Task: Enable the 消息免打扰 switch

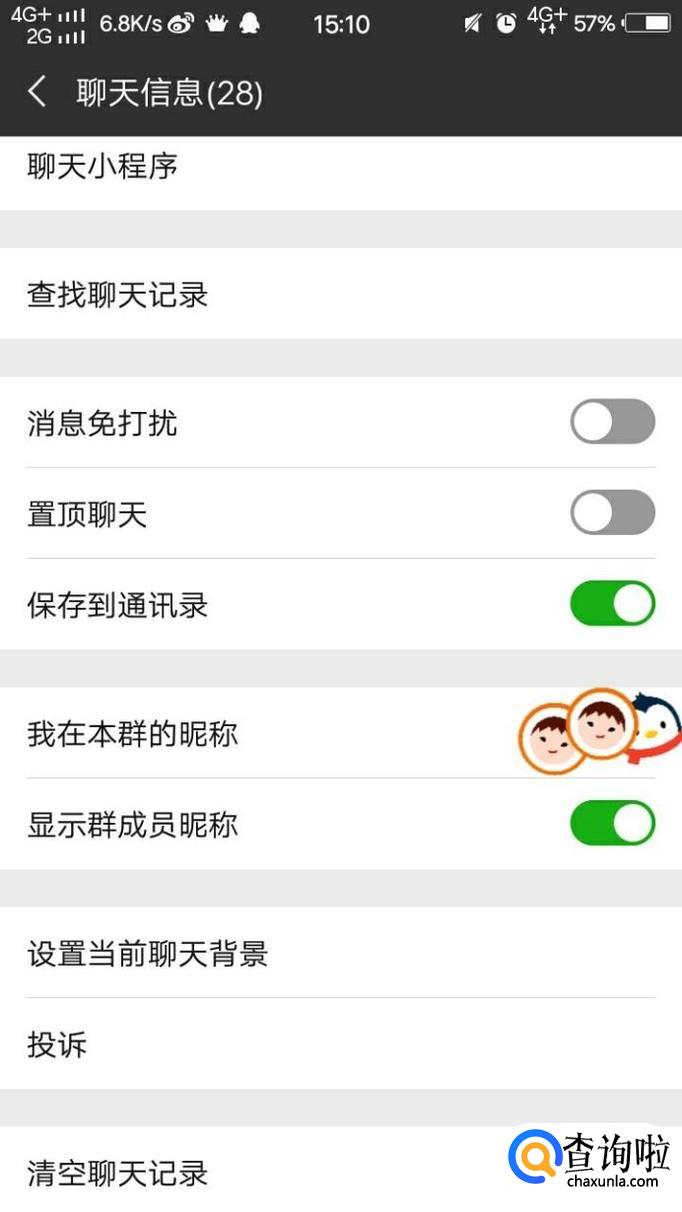Action: [x=612, y=422]
